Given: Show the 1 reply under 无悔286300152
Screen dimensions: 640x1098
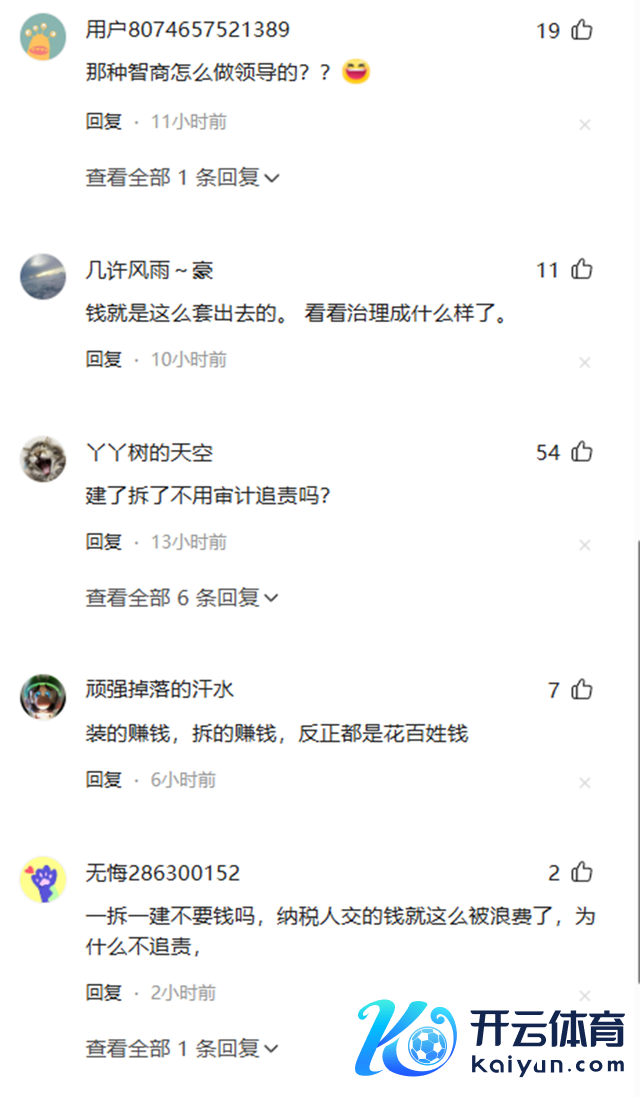Looking at the screenshot, I should pyautogui.click(x=182, y=1049).
